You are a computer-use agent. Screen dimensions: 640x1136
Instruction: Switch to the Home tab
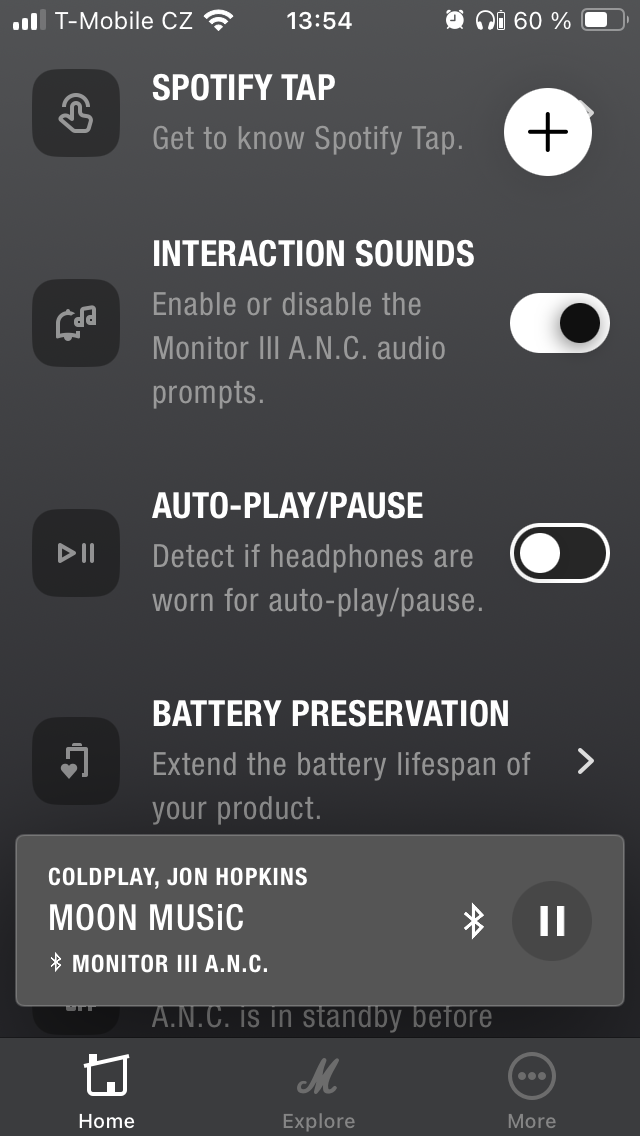tap(106, 1091)
